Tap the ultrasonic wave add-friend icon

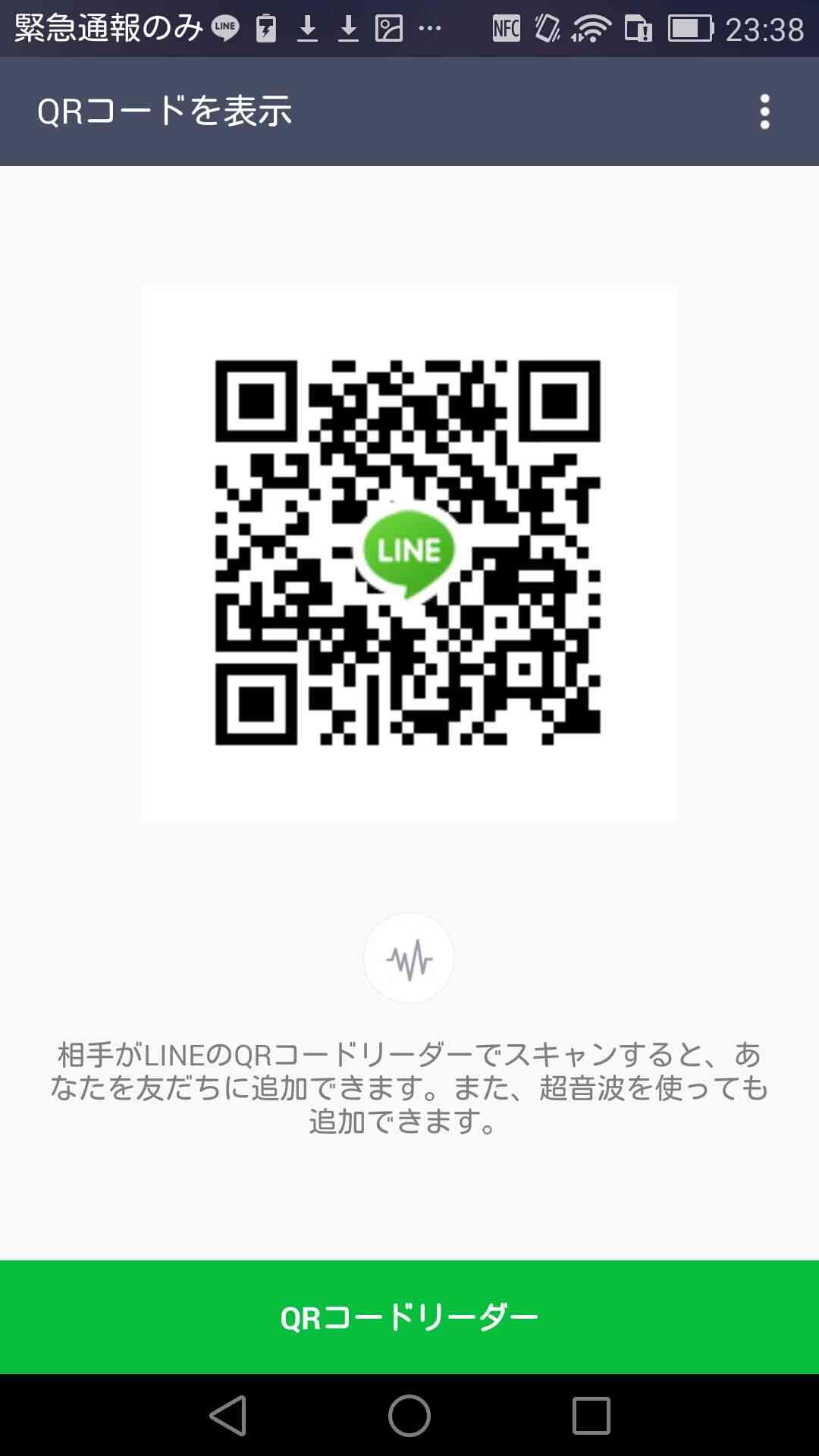point(409,958)
